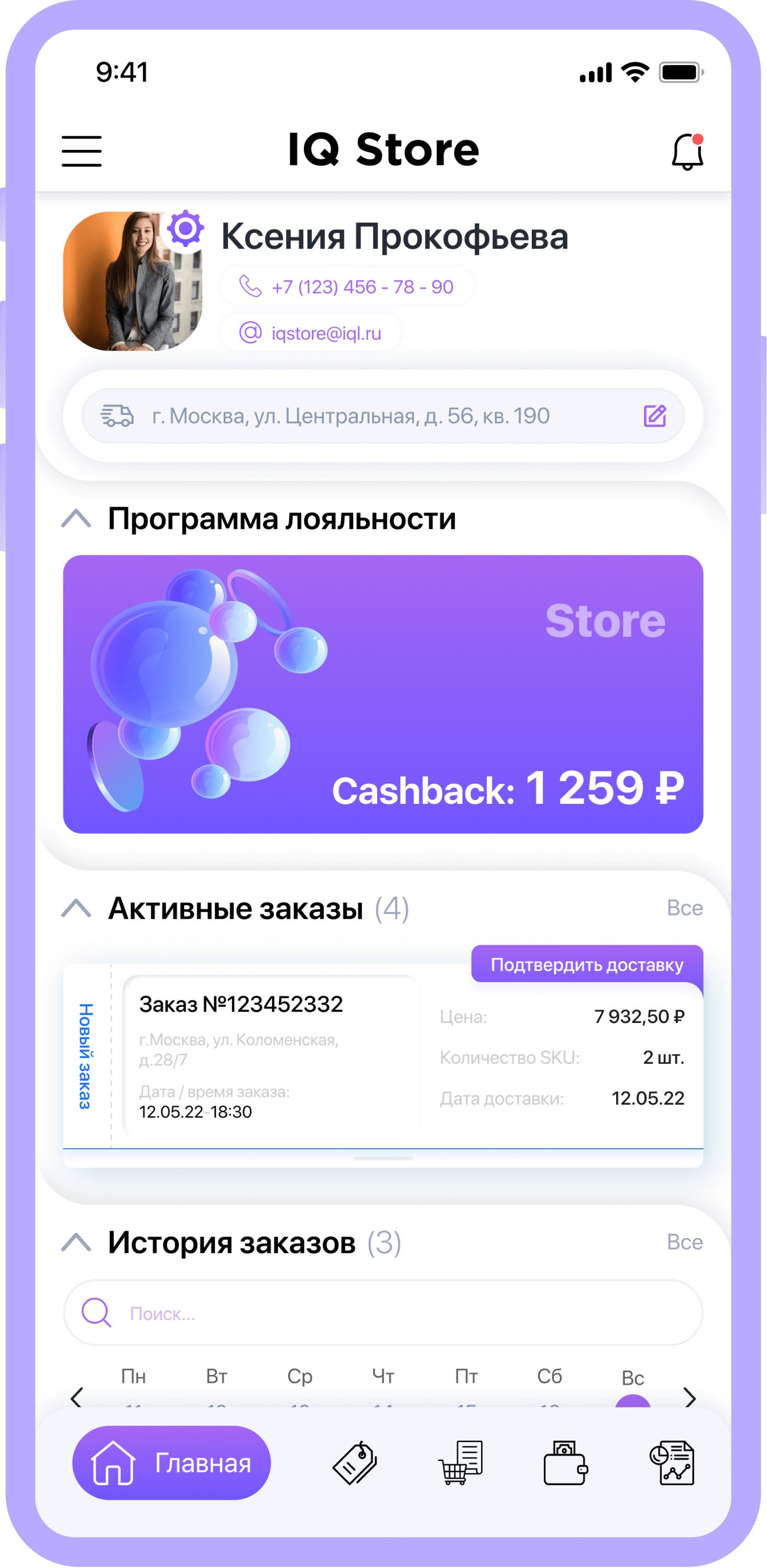Collapse the История заказов section
767x1568 pixels.
[76, 1243]
